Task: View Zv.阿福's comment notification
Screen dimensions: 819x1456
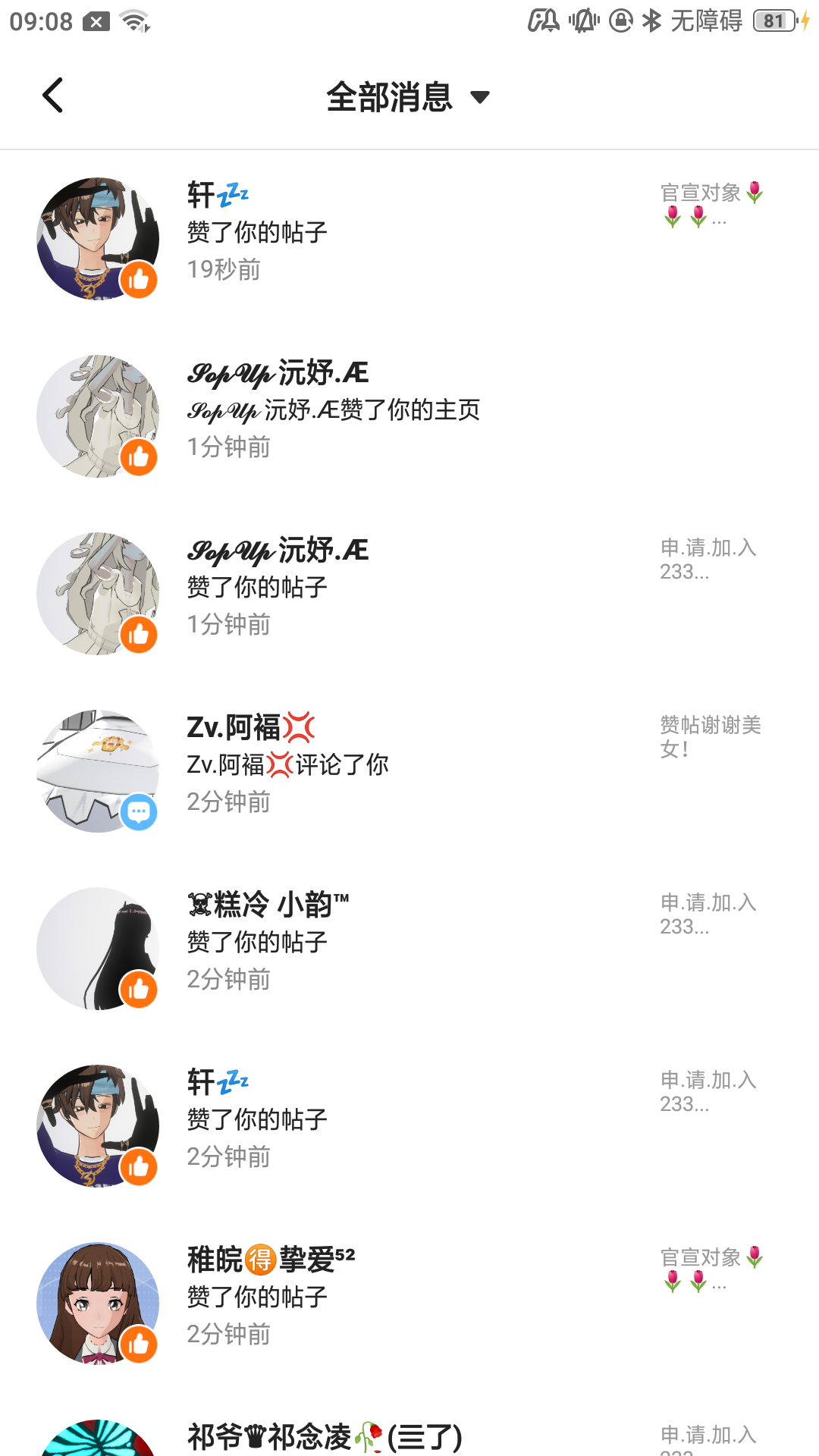Action: pyautogui.click(x=379, y=764)
